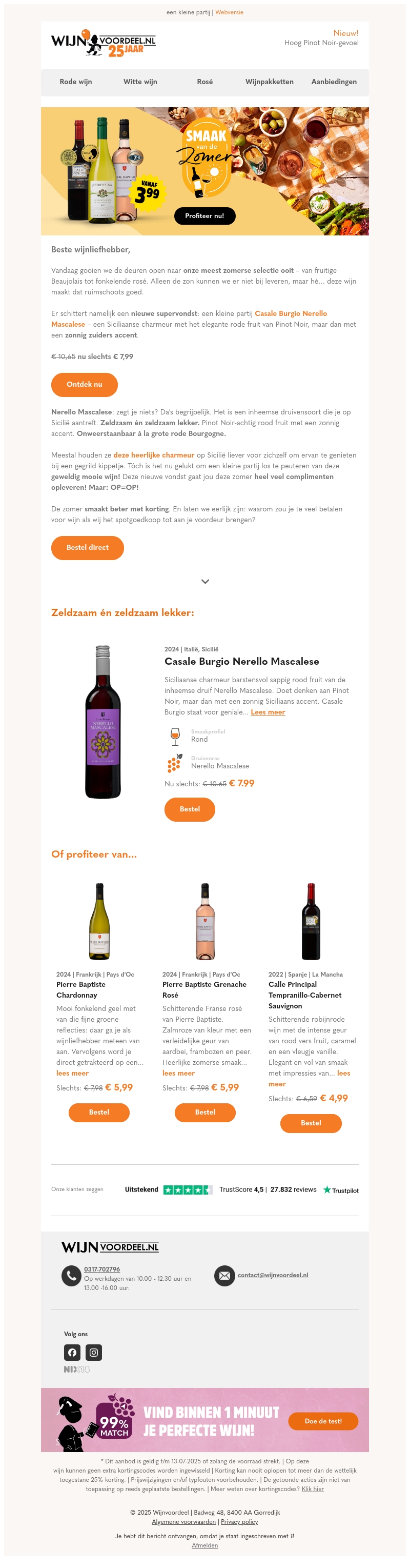410x1568 pixels.
Task: Email contact@wijnvoordeel.nl
Action: pos(273,1275)
